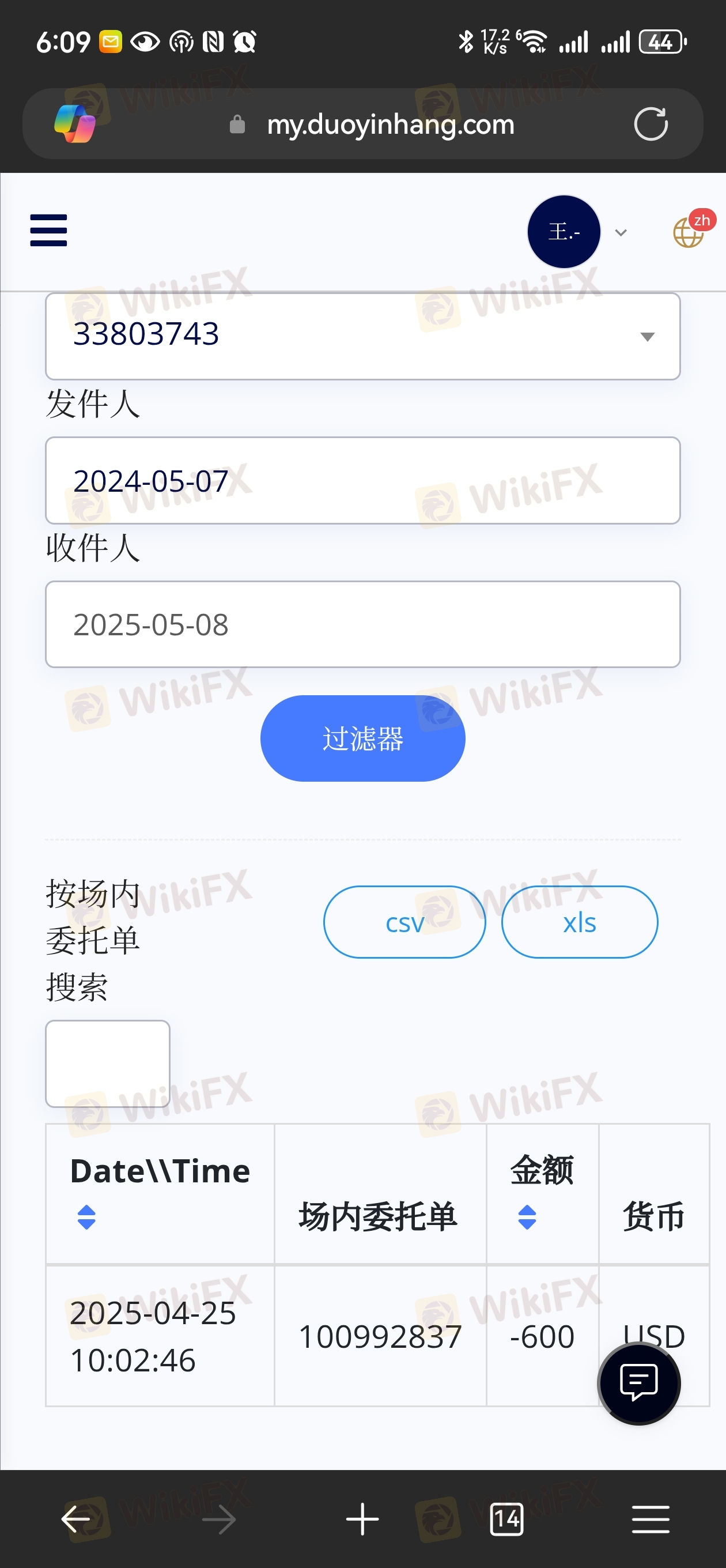This screenshot has width=726, height=1568.
Task: Open the browser menu
Action: point(651,1520)
